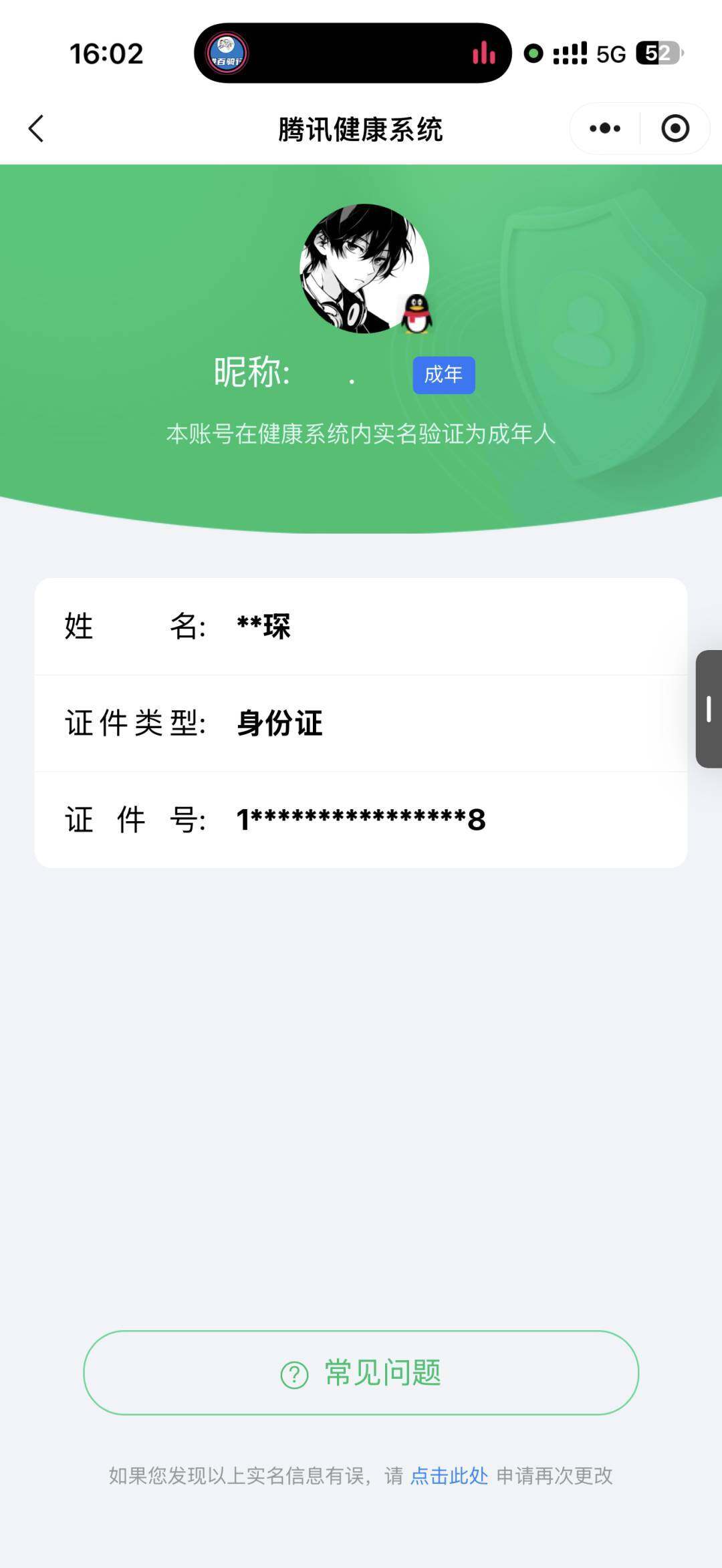Viewport: 722px width, 1568px height.
Task: Tap the signal strength bars indicator
Action: pos(569,51)
